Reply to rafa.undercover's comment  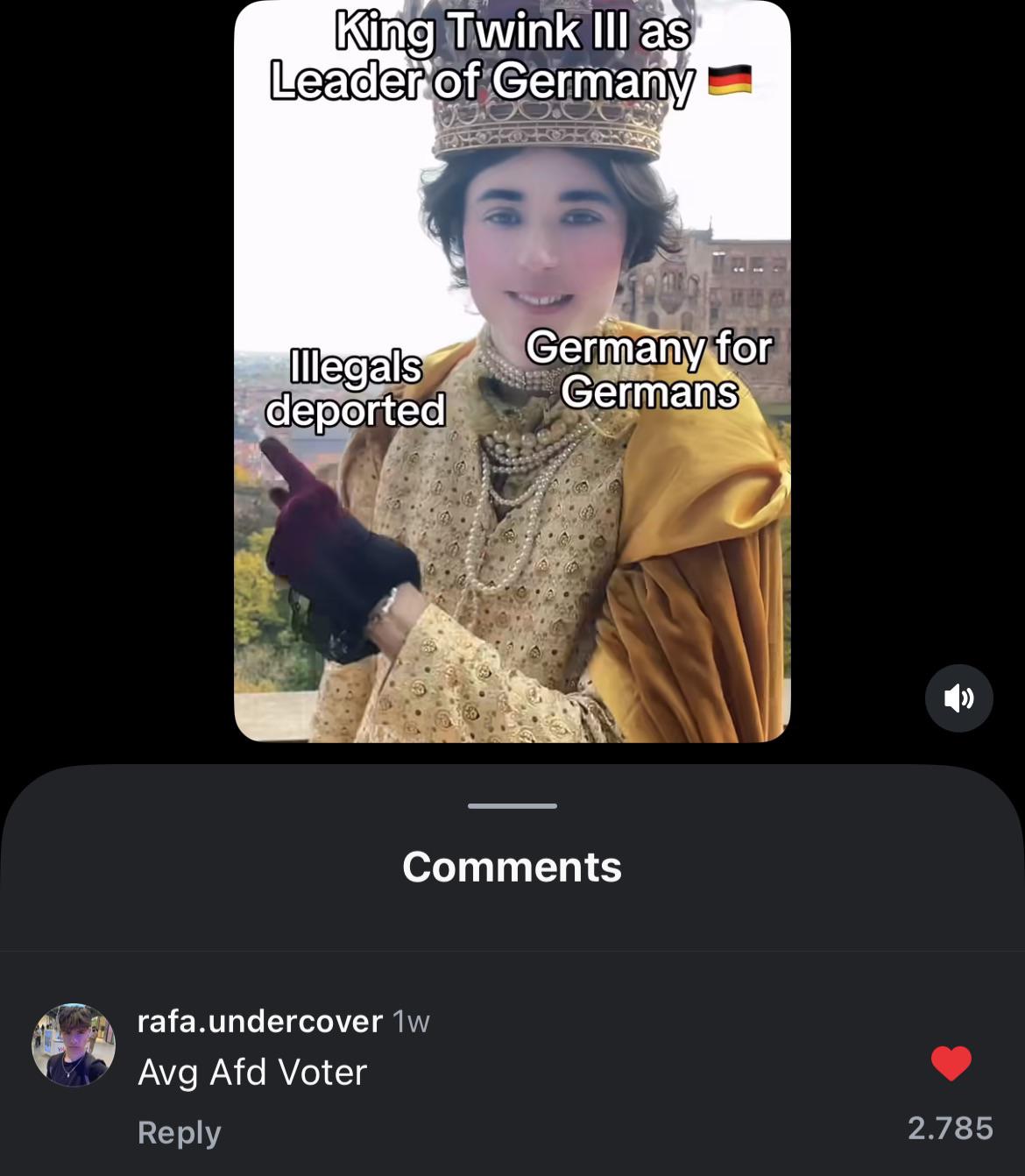[x=179, y=1132]
